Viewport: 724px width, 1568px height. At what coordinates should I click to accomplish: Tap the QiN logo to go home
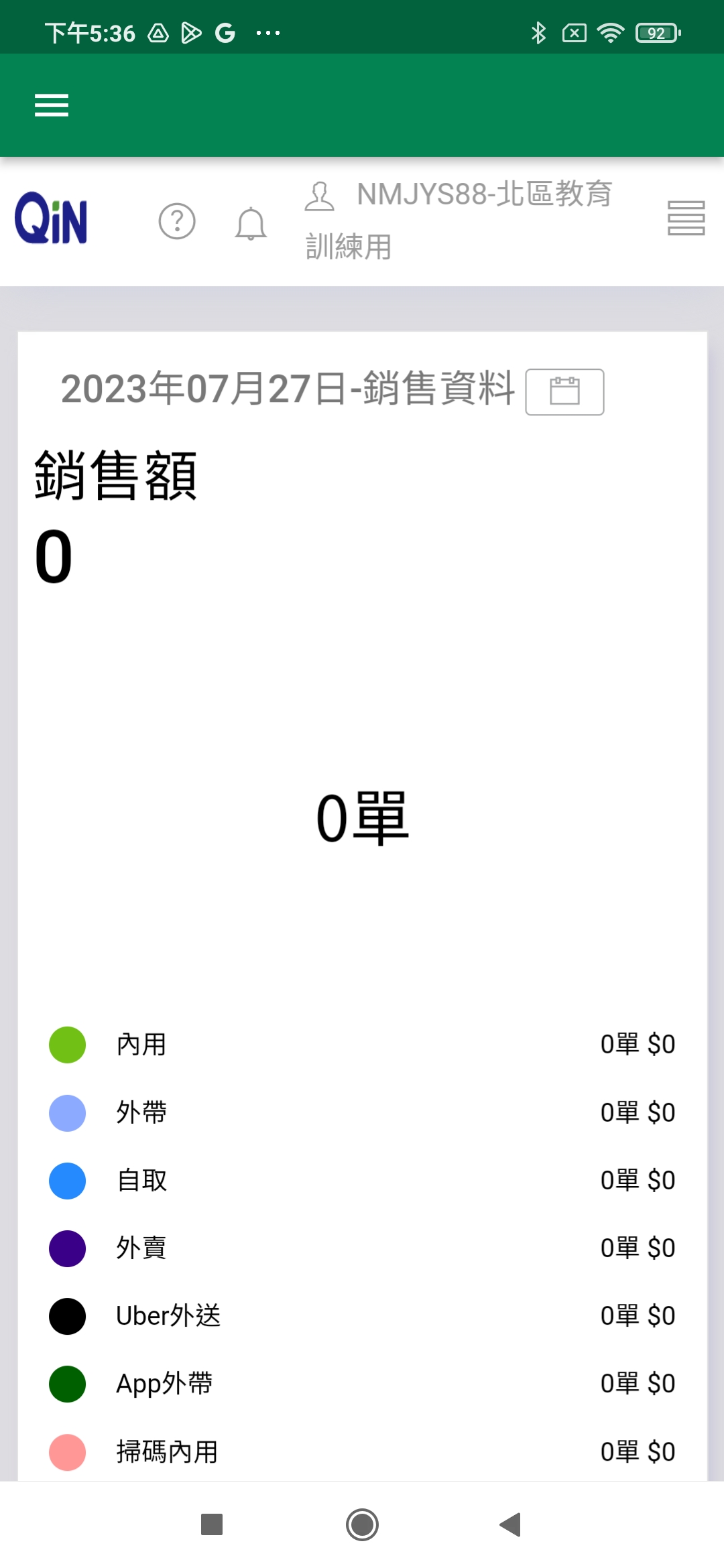pyautogui.click(x=51, y=218)
